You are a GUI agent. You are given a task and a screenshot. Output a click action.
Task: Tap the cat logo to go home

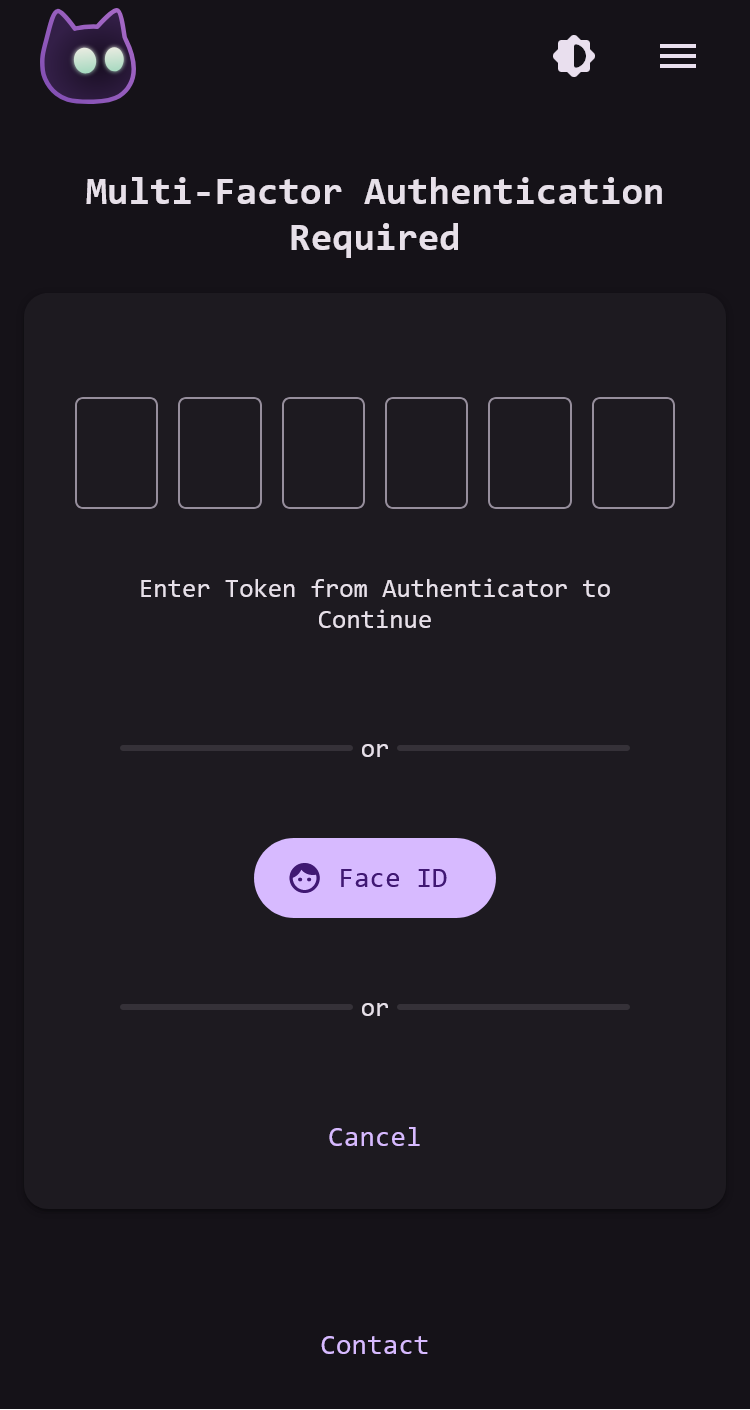[88, 57]
